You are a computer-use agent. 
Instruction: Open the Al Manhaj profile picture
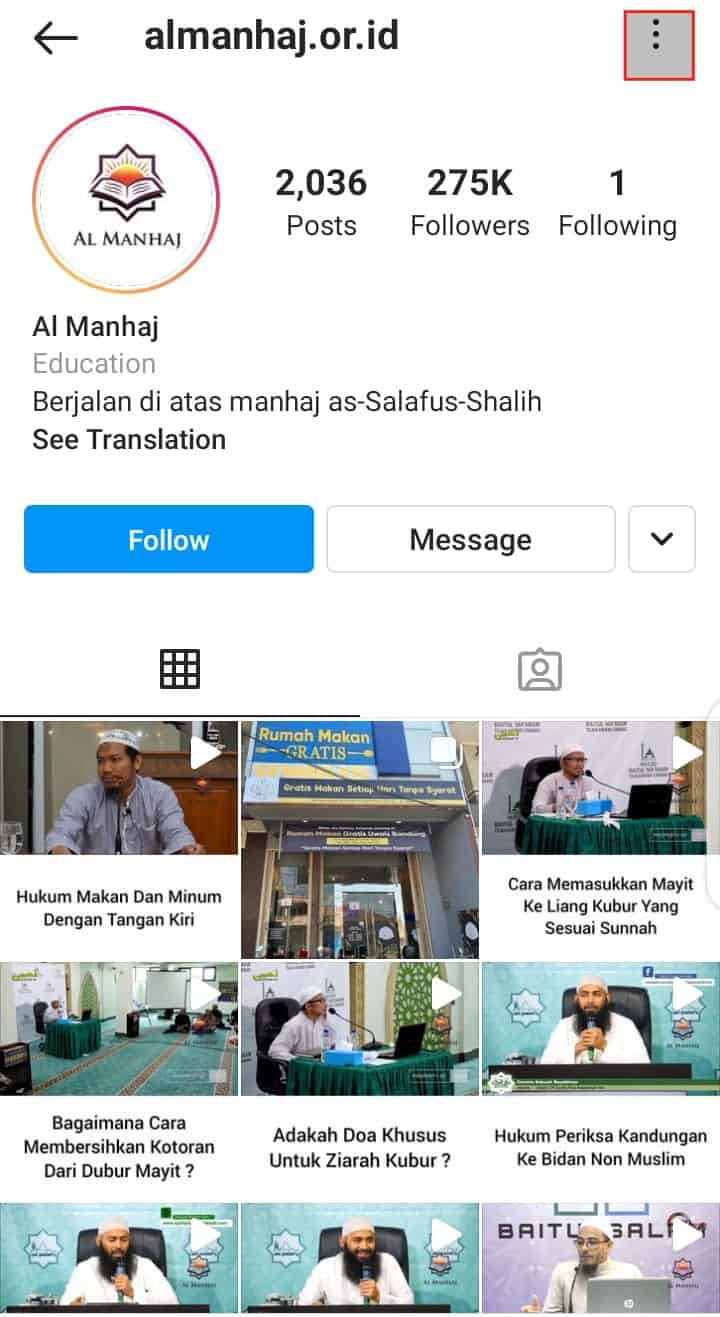(126, 199)
